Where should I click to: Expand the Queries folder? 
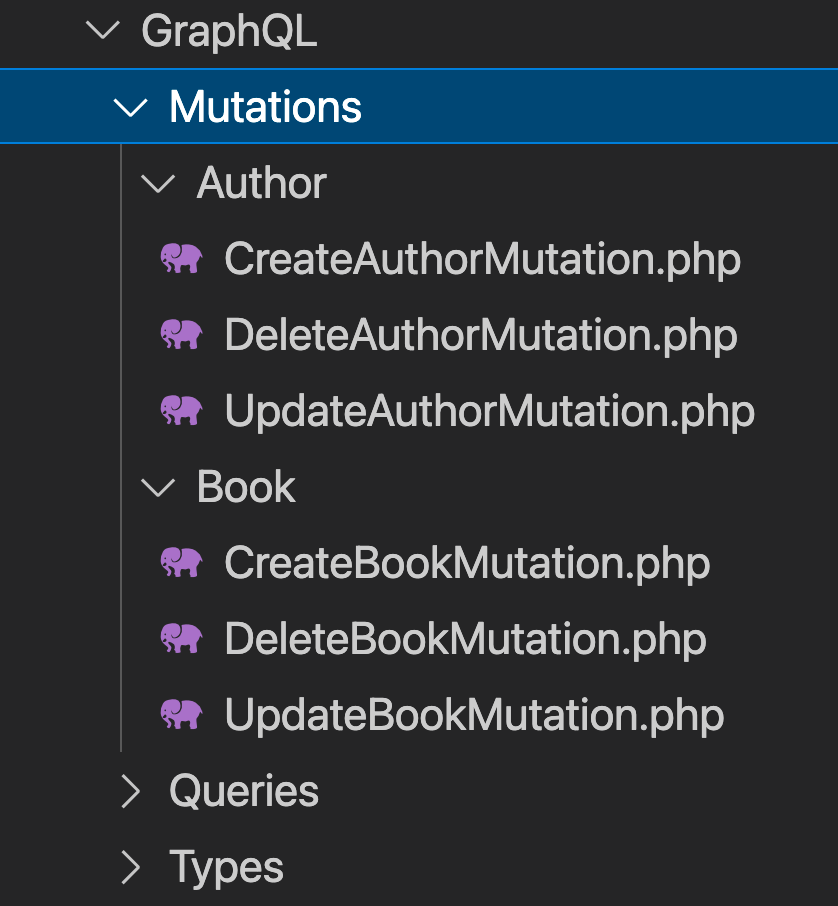pos(243,791)
